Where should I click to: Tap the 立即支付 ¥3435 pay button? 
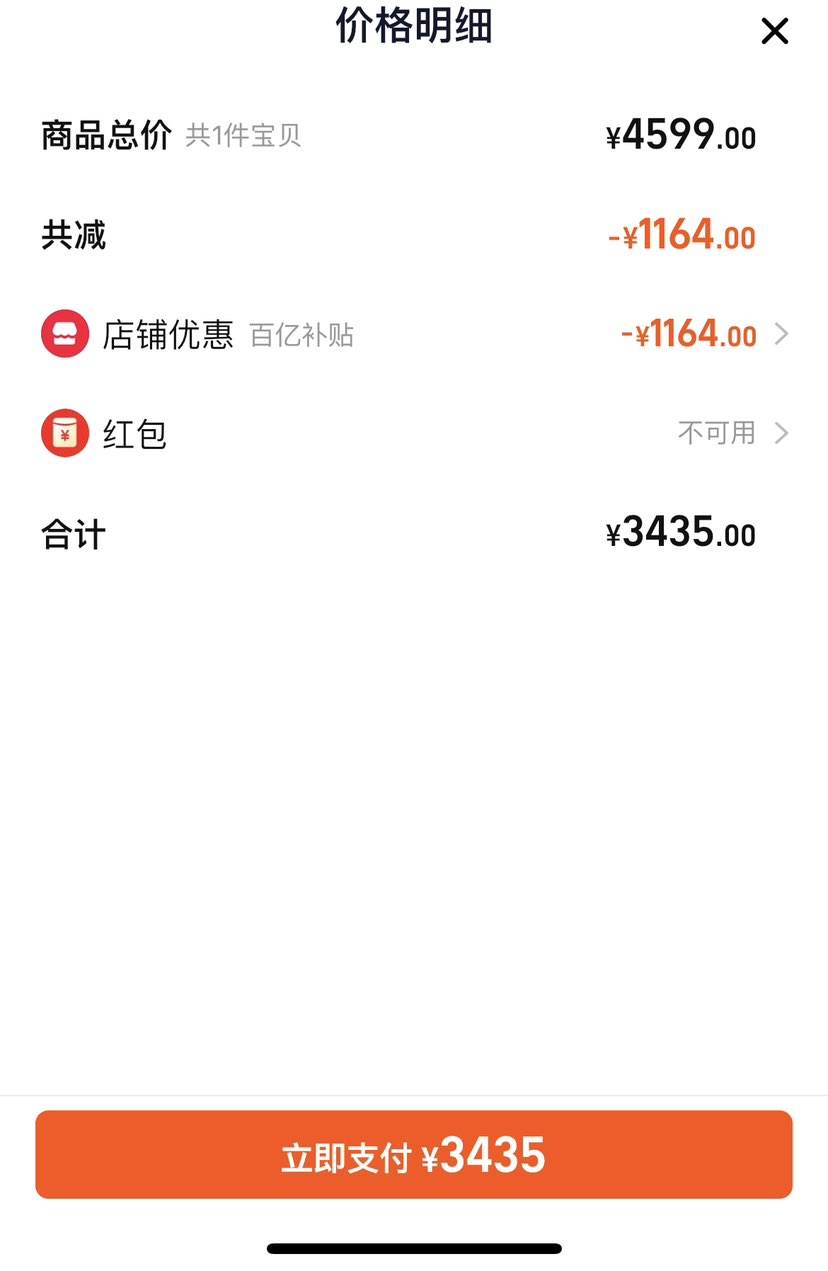click(x=413, y=1154)
